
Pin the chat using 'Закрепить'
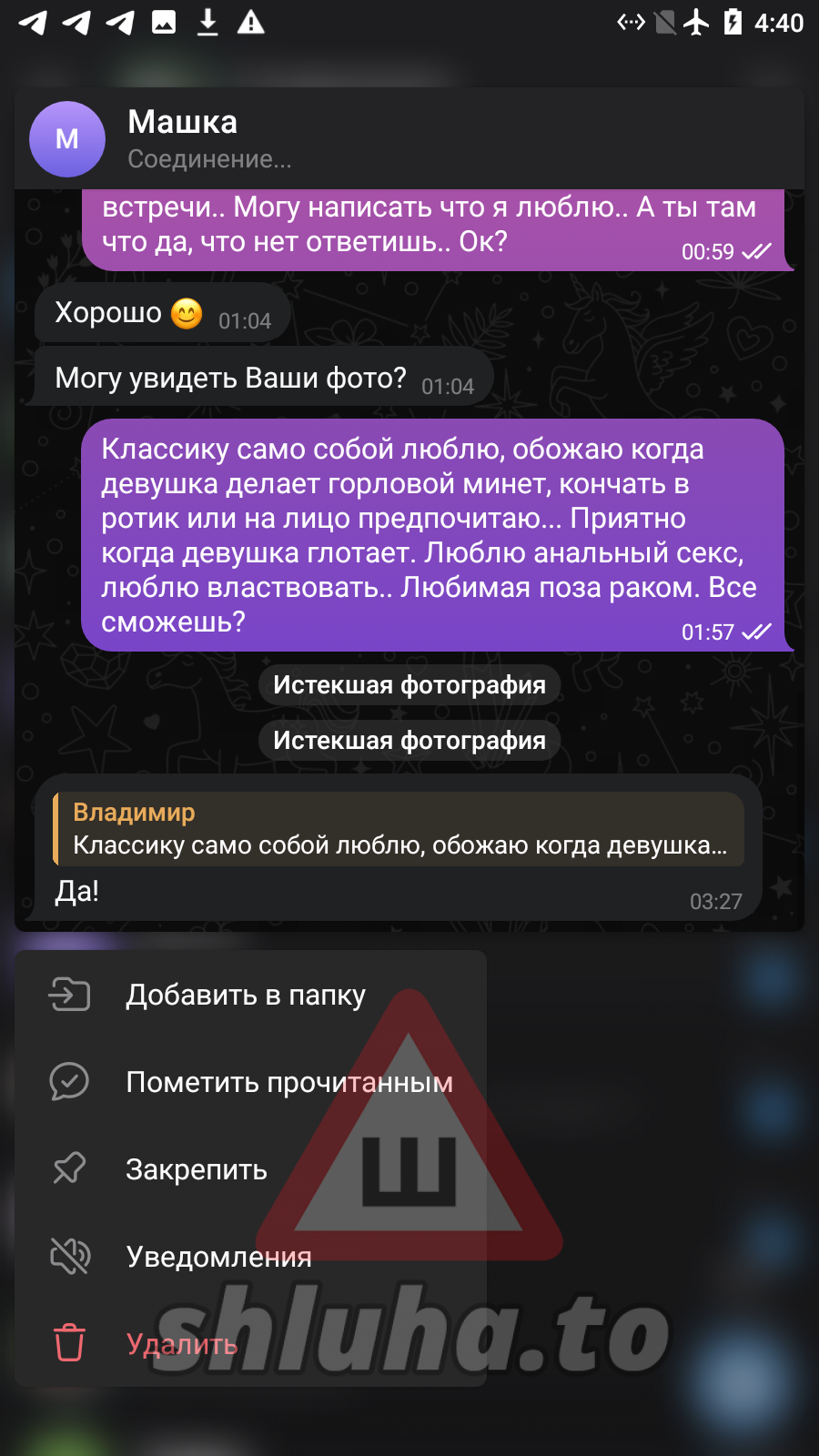(x=196, y=1169)
